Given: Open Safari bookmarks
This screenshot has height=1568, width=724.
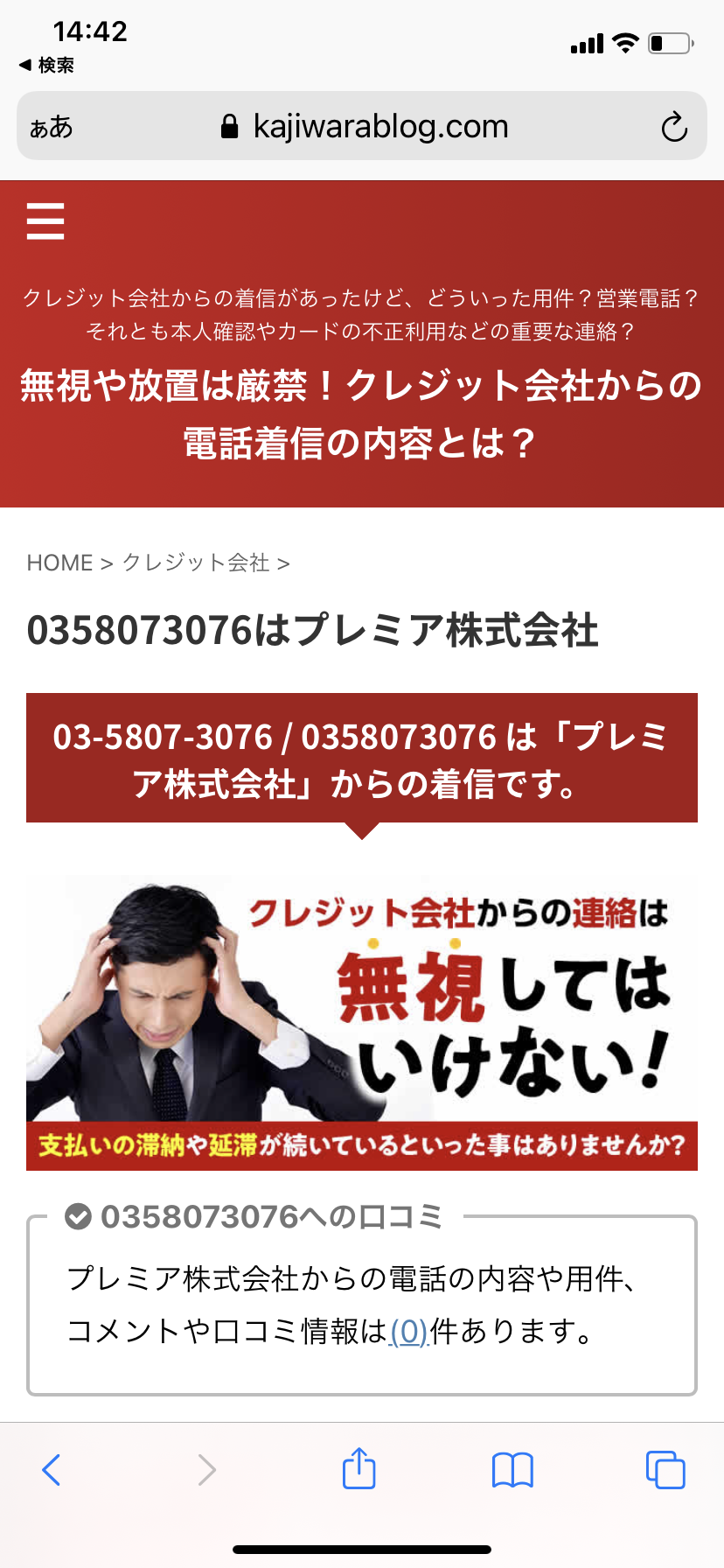Looking at the screenshot, I should [x=512, y=1470].
